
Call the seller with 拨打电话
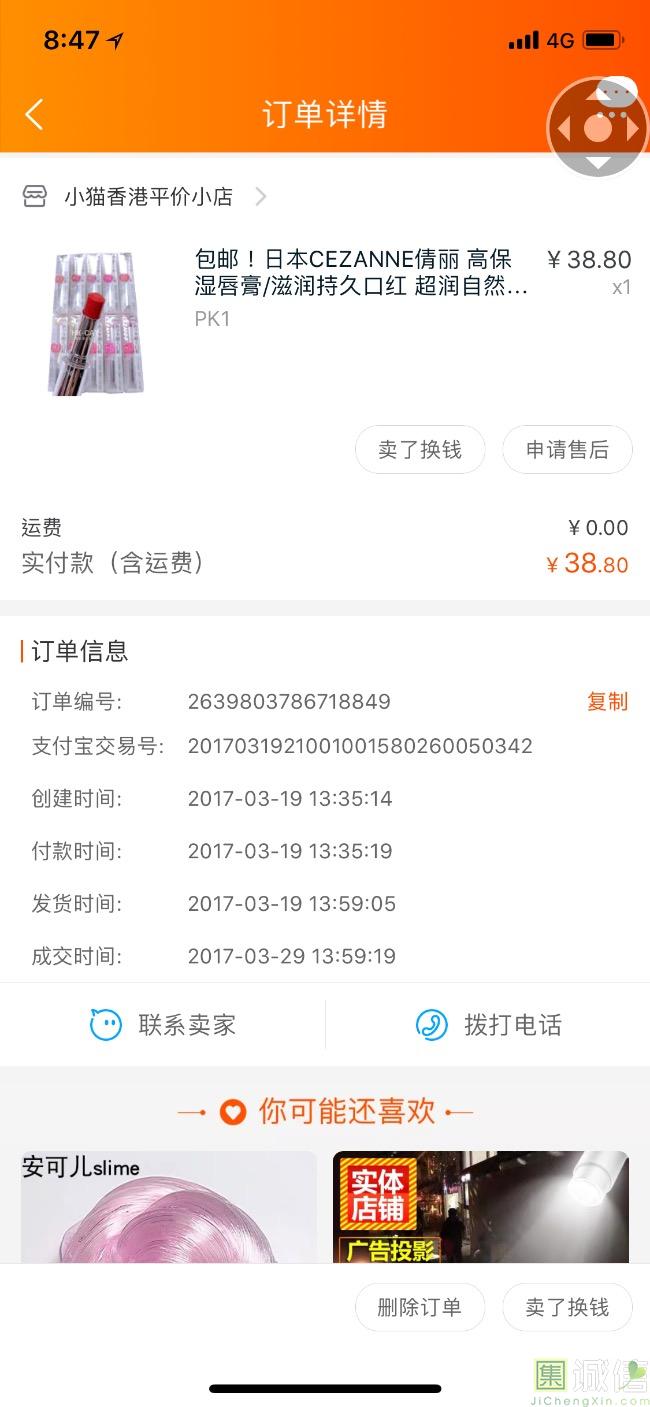488,1025
